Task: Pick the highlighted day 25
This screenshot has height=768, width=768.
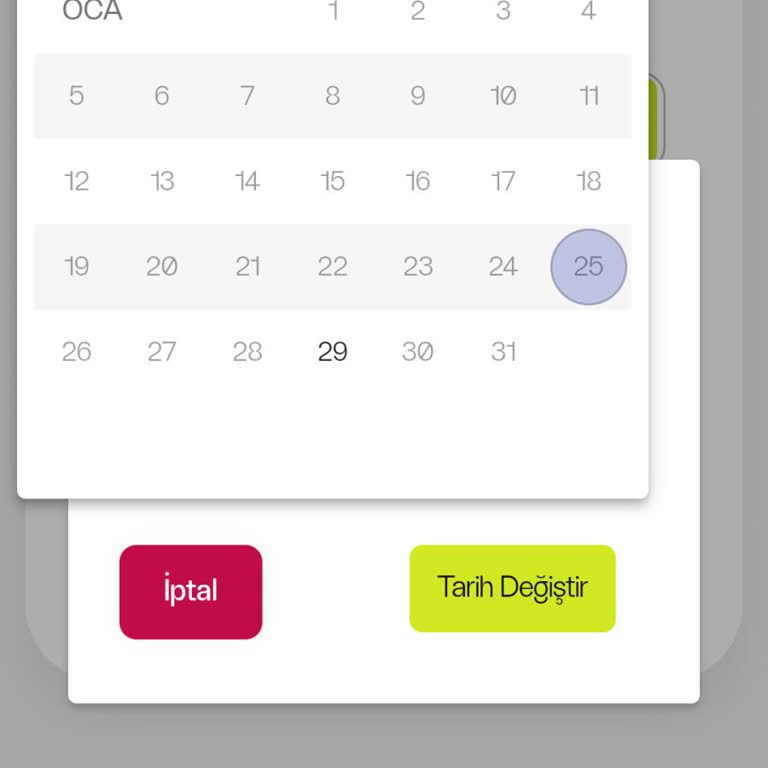Action: (588, 266)
